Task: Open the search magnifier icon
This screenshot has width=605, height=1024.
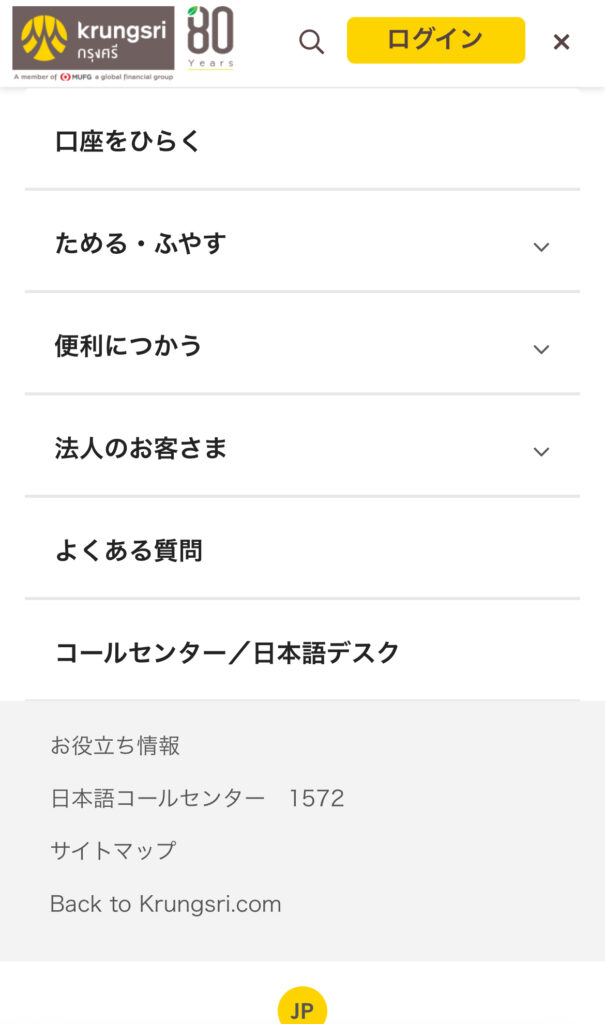Action: pos(312,42)
